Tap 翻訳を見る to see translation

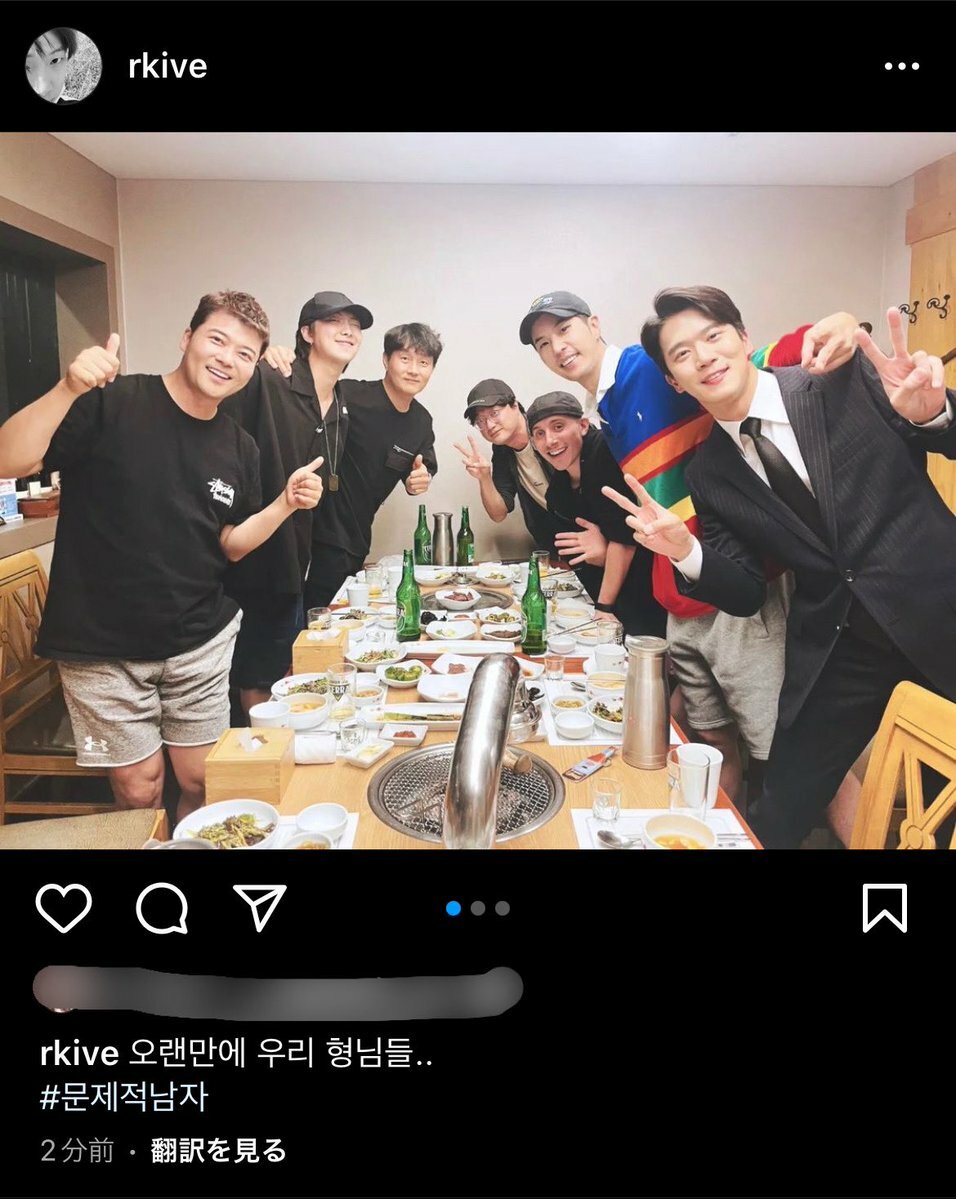(x=219, y=1151)
